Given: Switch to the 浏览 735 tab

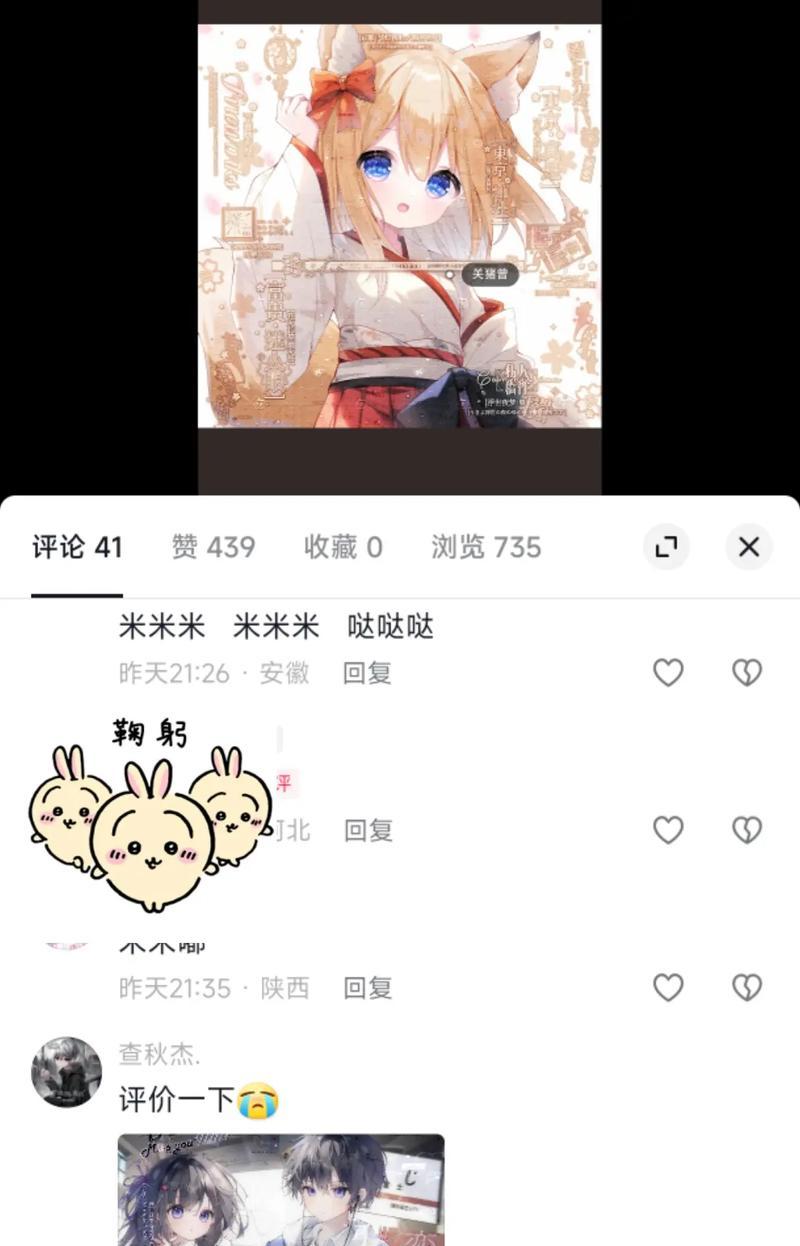Looking at the screenshot, I should (x=486, y=547).
